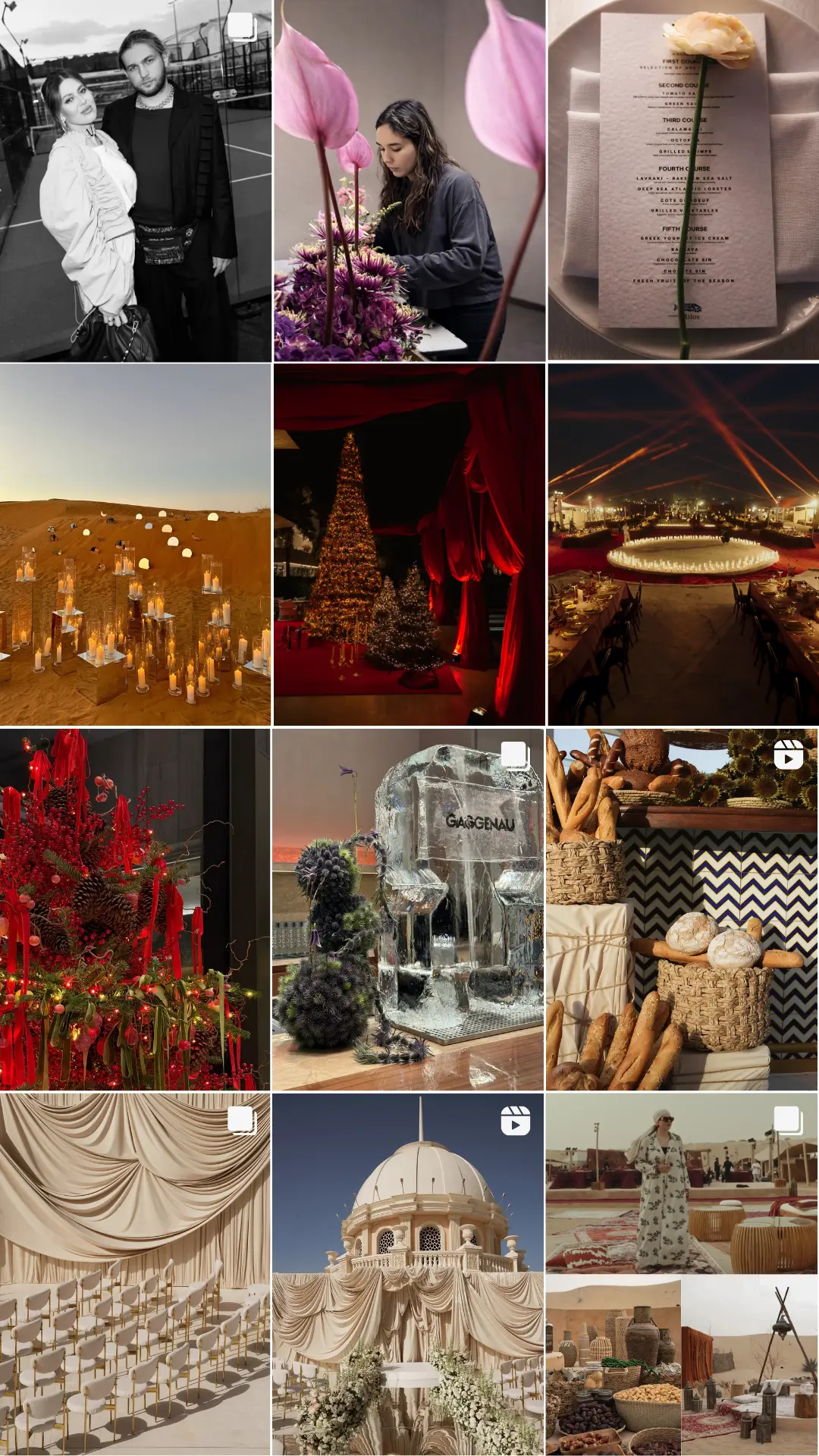Open the desert camp collage post

[683, 1274]
